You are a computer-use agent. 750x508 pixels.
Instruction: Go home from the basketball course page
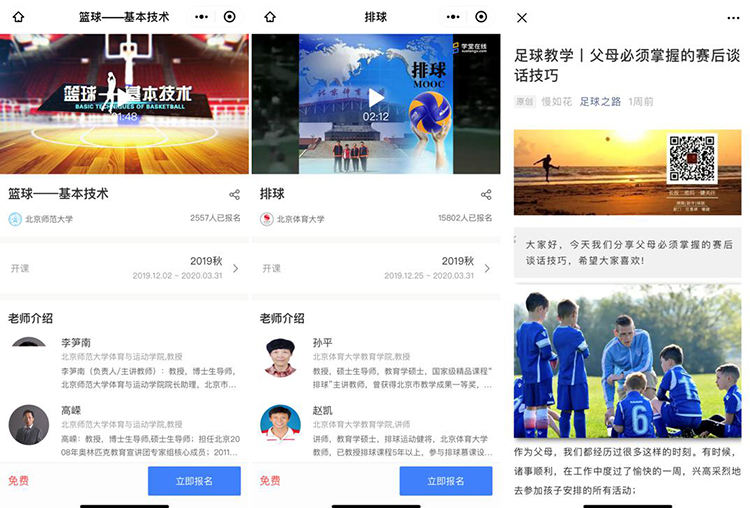(x=18, y=17)
